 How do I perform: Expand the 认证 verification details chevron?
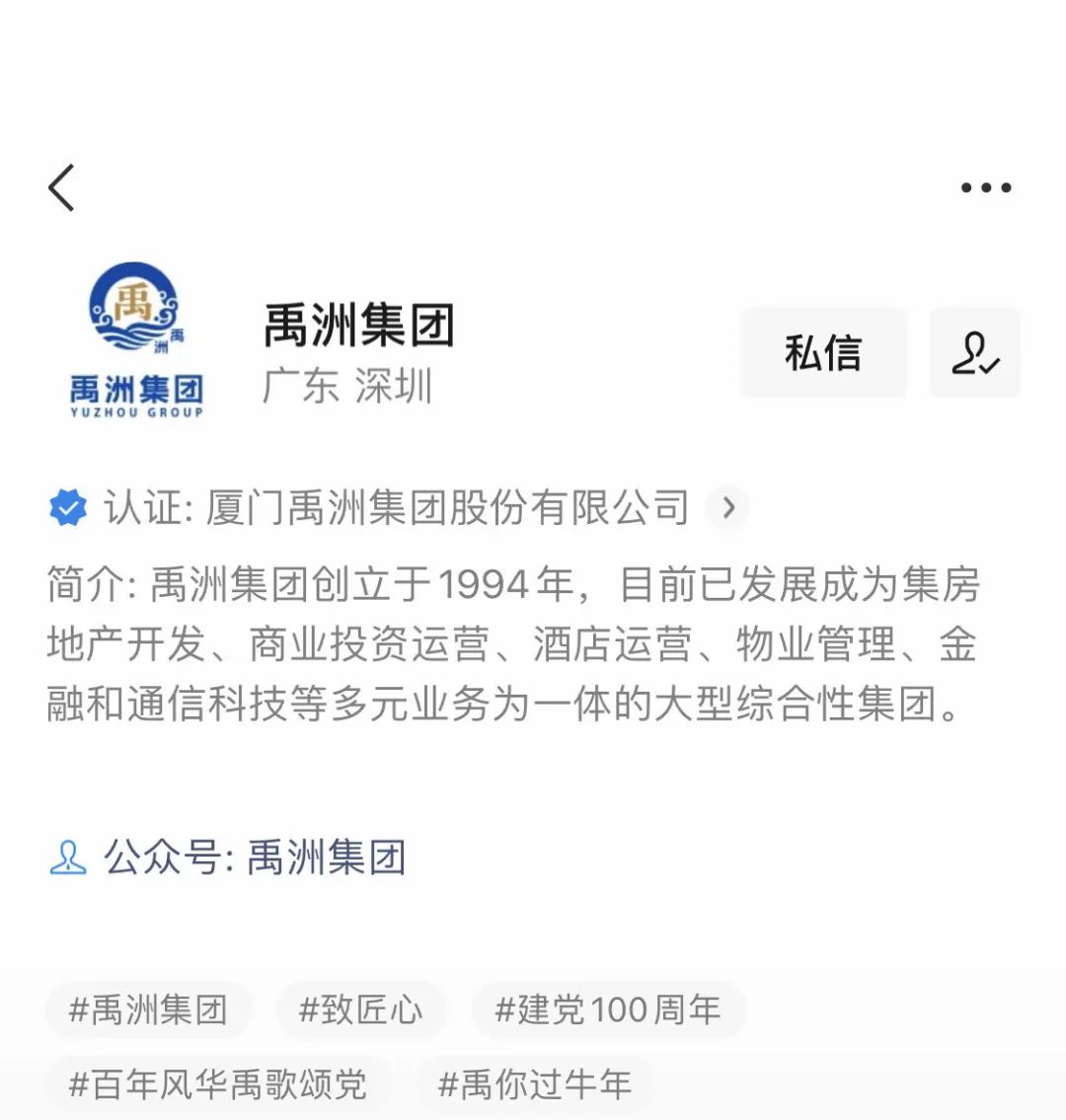point(728,508)
